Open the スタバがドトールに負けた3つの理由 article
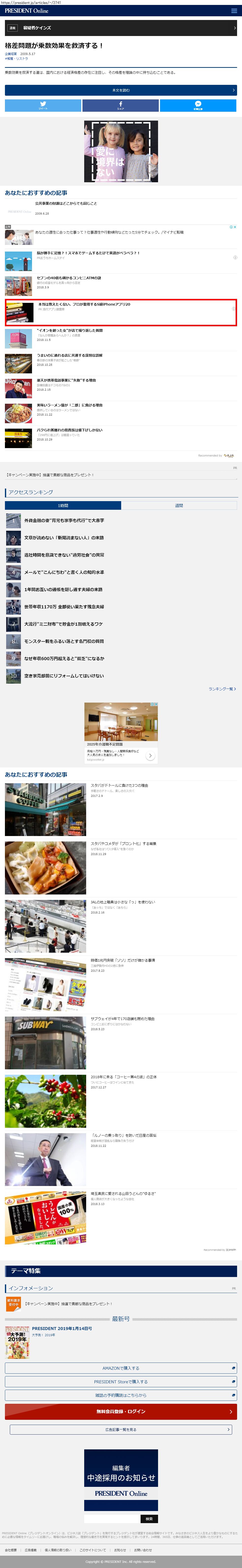Screen dimensions: 242x1568 pyautogui.click(x=119, y=785)
